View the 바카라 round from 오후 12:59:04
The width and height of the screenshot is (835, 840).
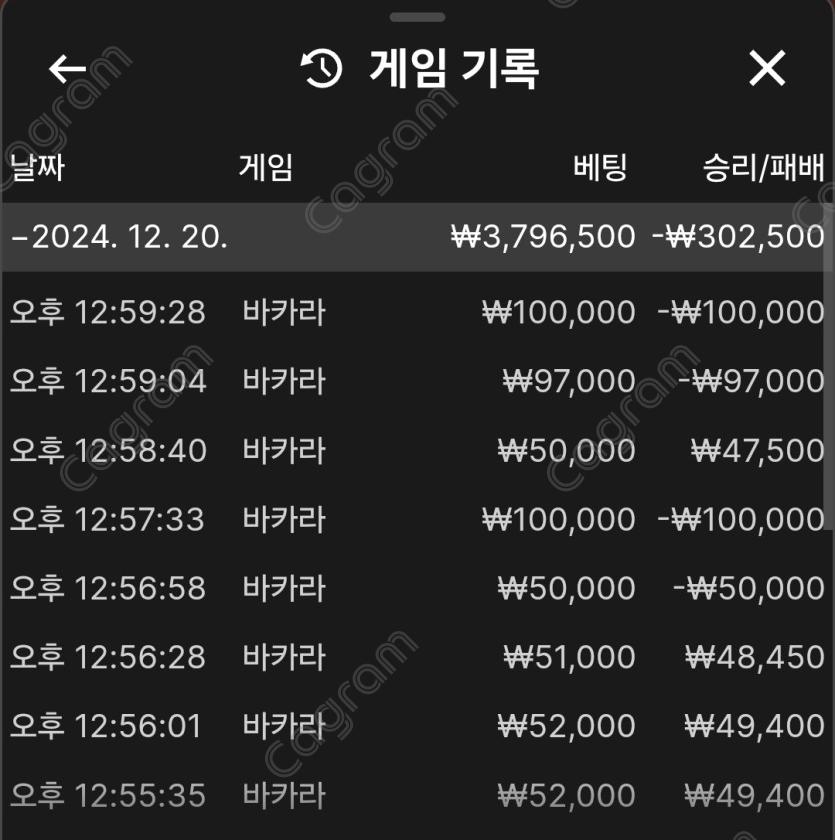(x=417, y=381)
